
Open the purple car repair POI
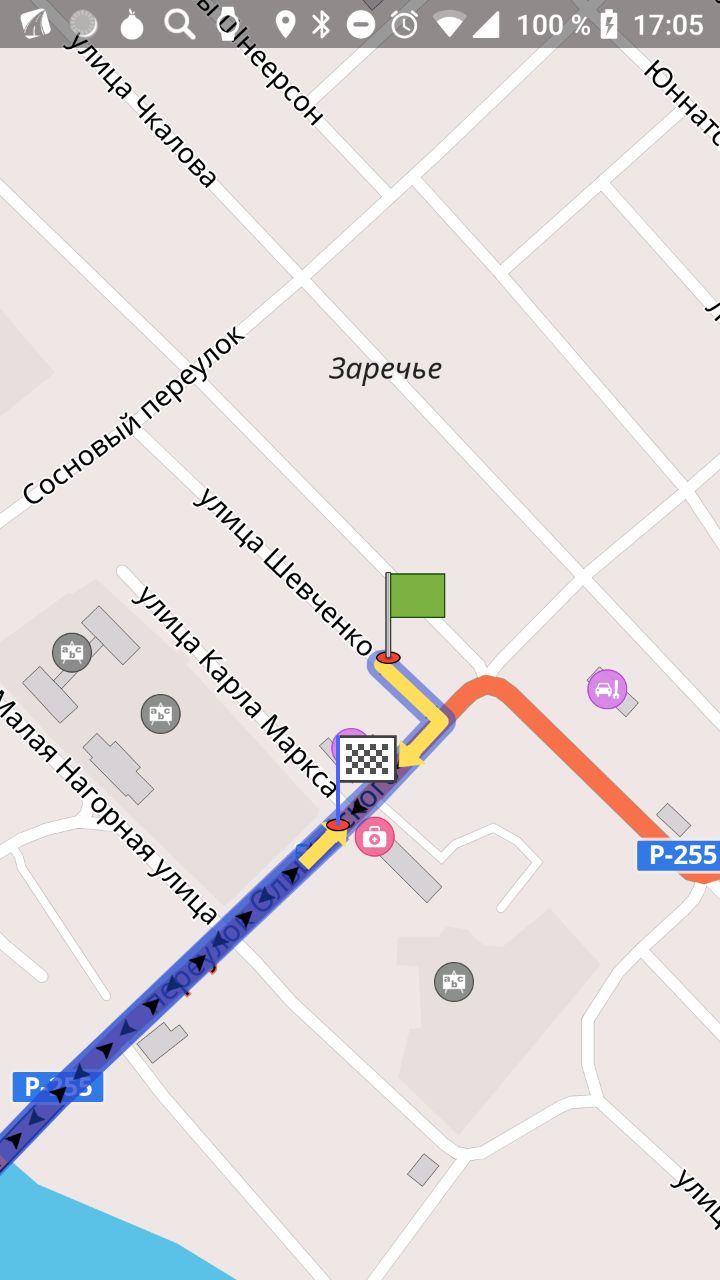coord(607,689)
